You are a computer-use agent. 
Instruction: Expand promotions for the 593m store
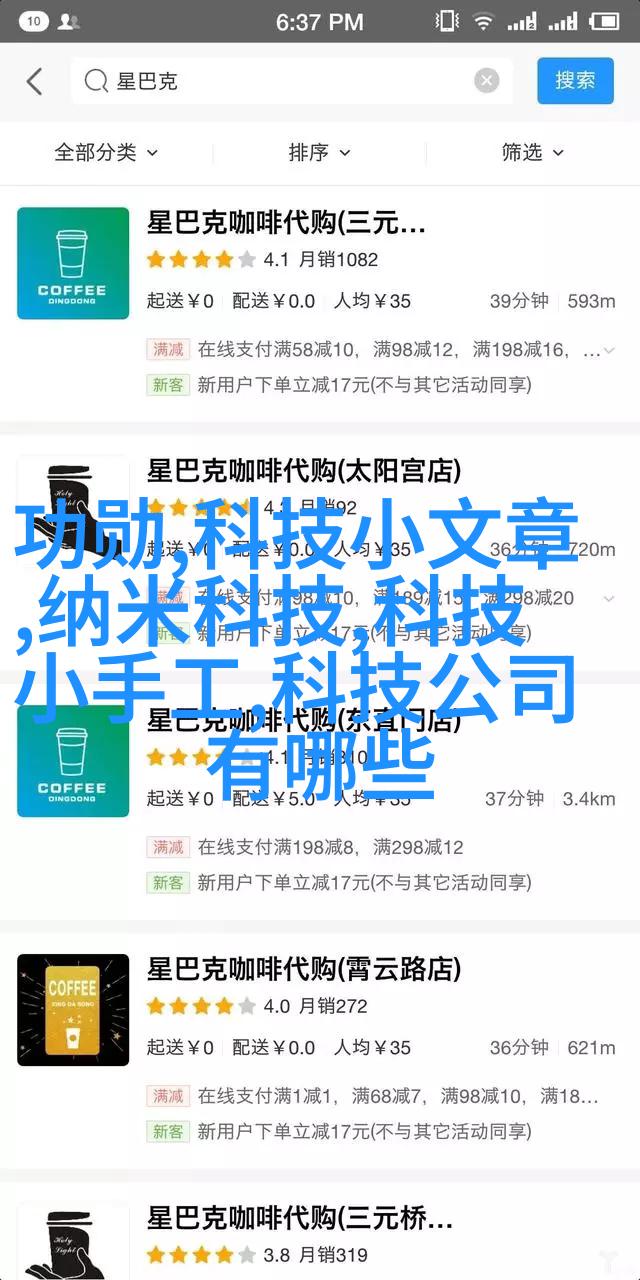pyautogui.click(x=609, y=350)
